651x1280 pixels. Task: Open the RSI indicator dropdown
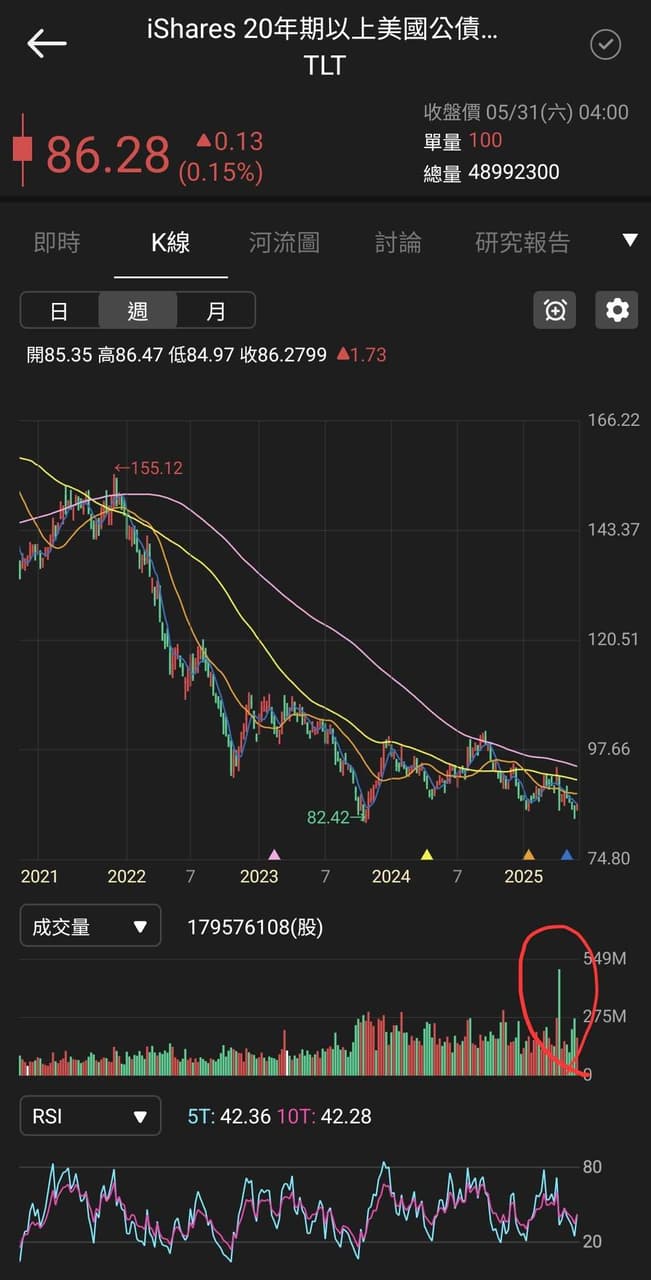[90, 1115]
